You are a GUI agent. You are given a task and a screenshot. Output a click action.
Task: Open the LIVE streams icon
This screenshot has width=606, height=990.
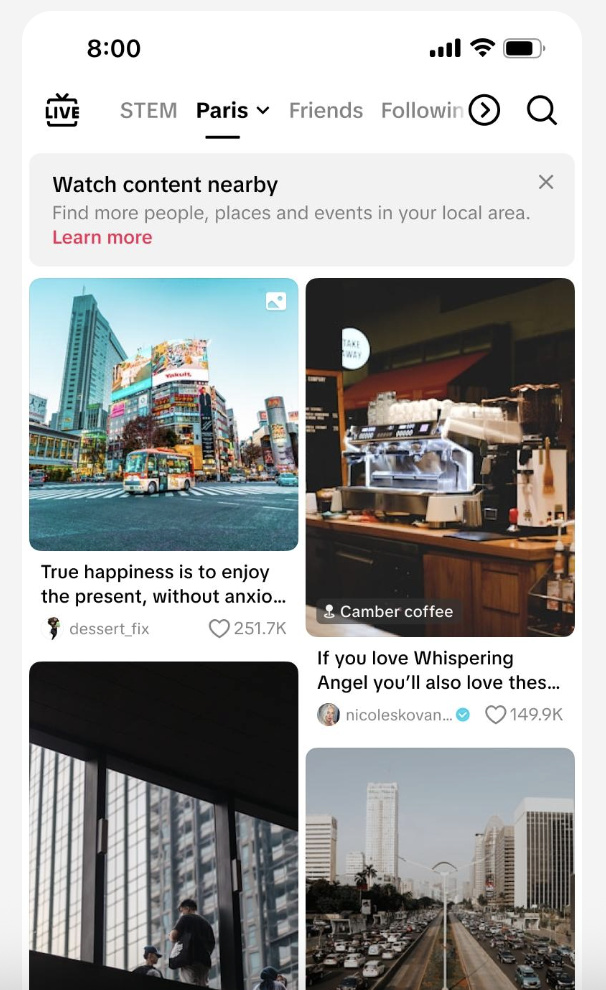pyautogui.click(x=62, y=110)
